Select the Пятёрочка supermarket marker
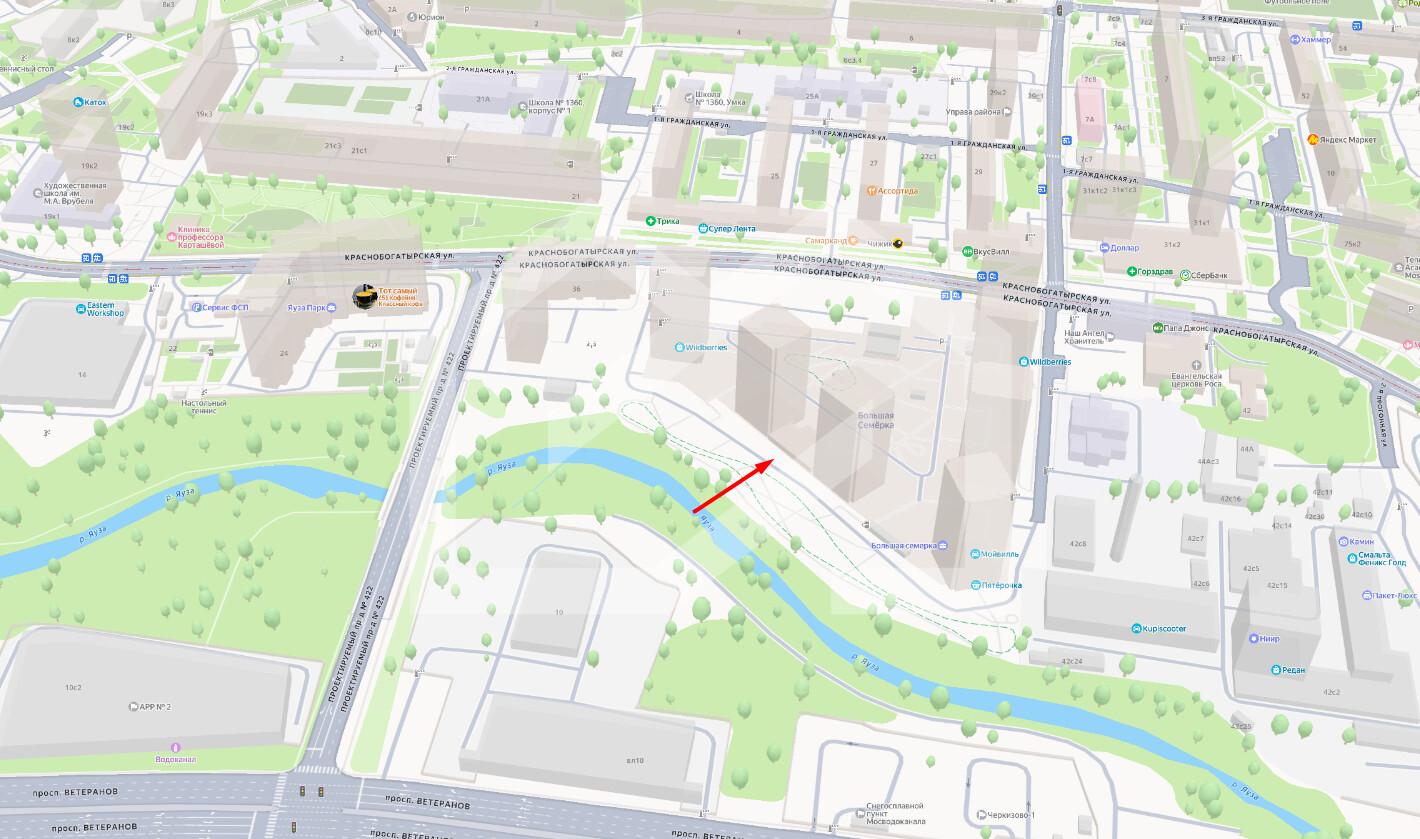The width and height of the screenshot is (1420, 839). click(x=977, y=585)
